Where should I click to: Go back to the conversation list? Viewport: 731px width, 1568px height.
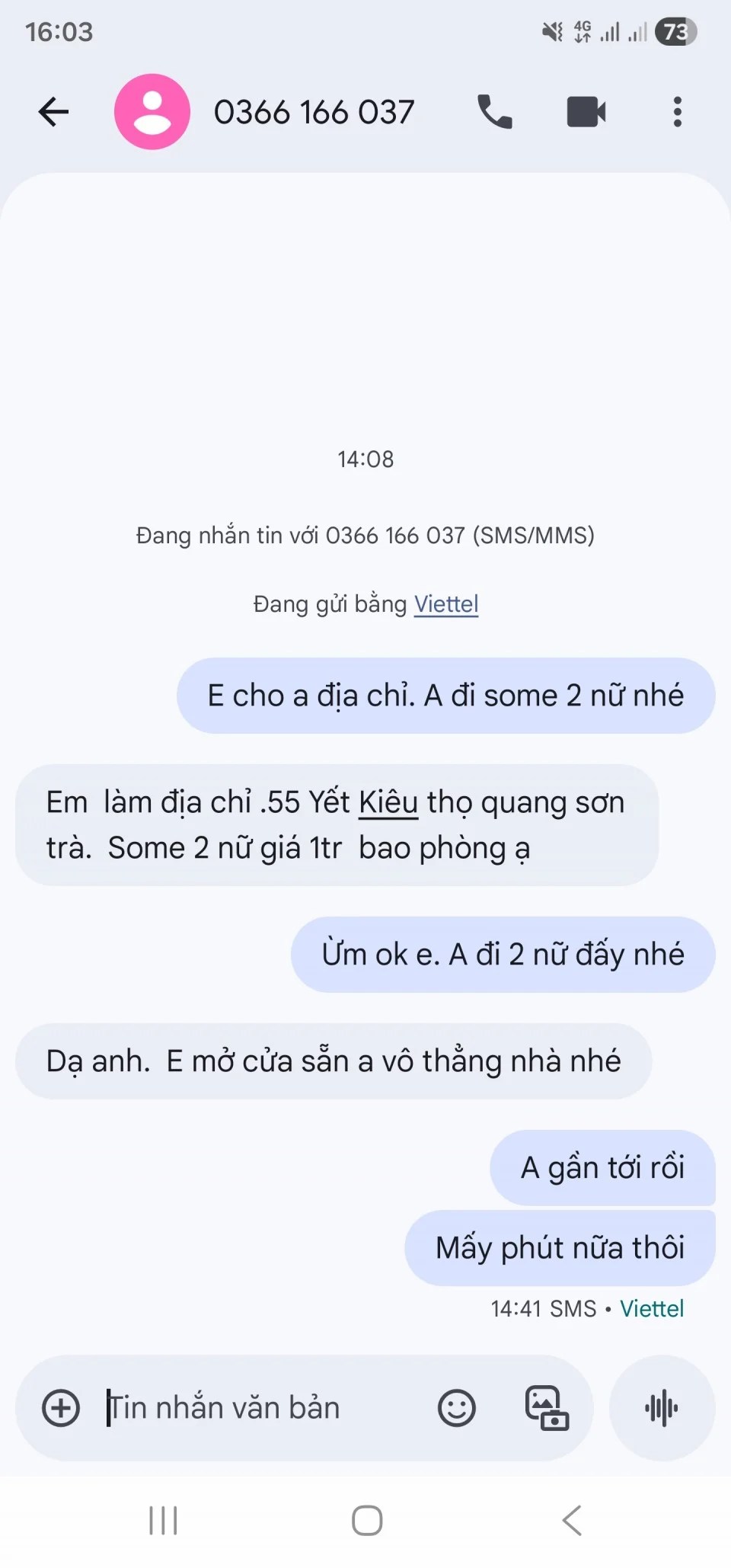(53, 112)
